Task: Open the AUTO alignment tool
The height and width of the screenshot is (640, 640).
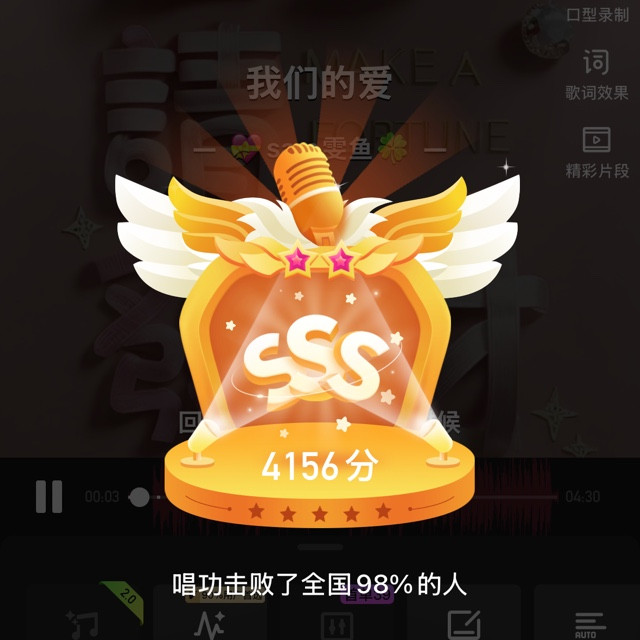Action: coord(588,625)
